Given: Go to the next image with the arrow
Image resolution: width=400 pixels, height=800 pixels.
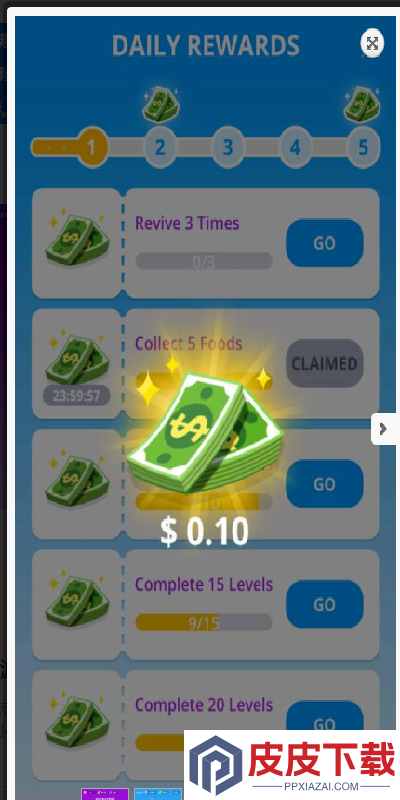Looking at the screenshot, I should (384, 429).
